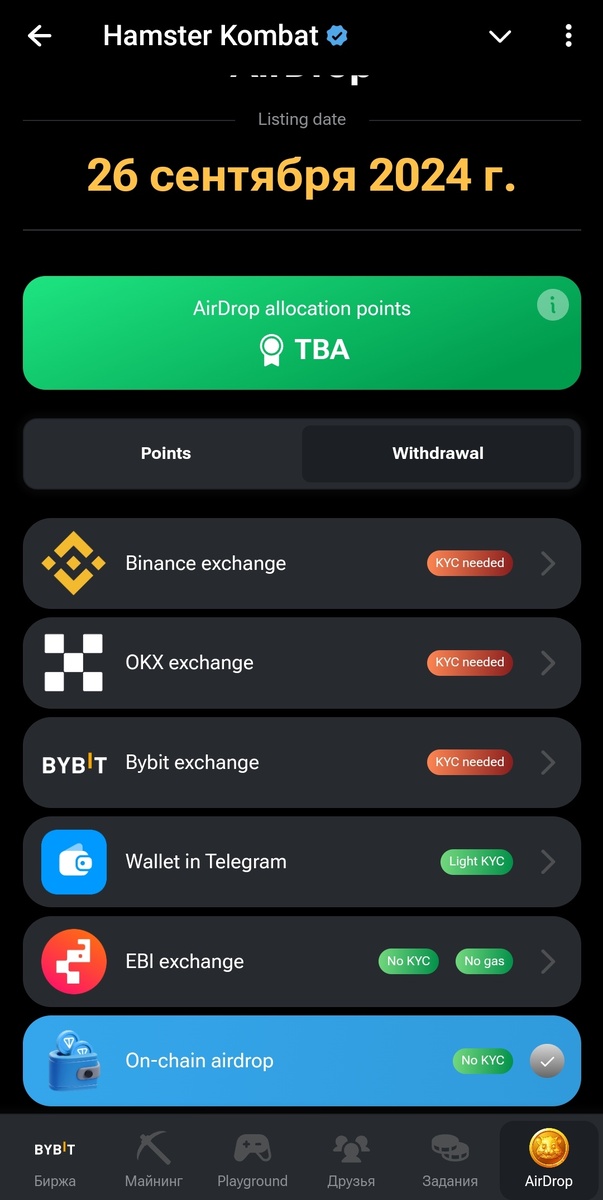Choose OKX exchange for withdrawal
This screenshot has width=603, height=1200.
point(301,662)
